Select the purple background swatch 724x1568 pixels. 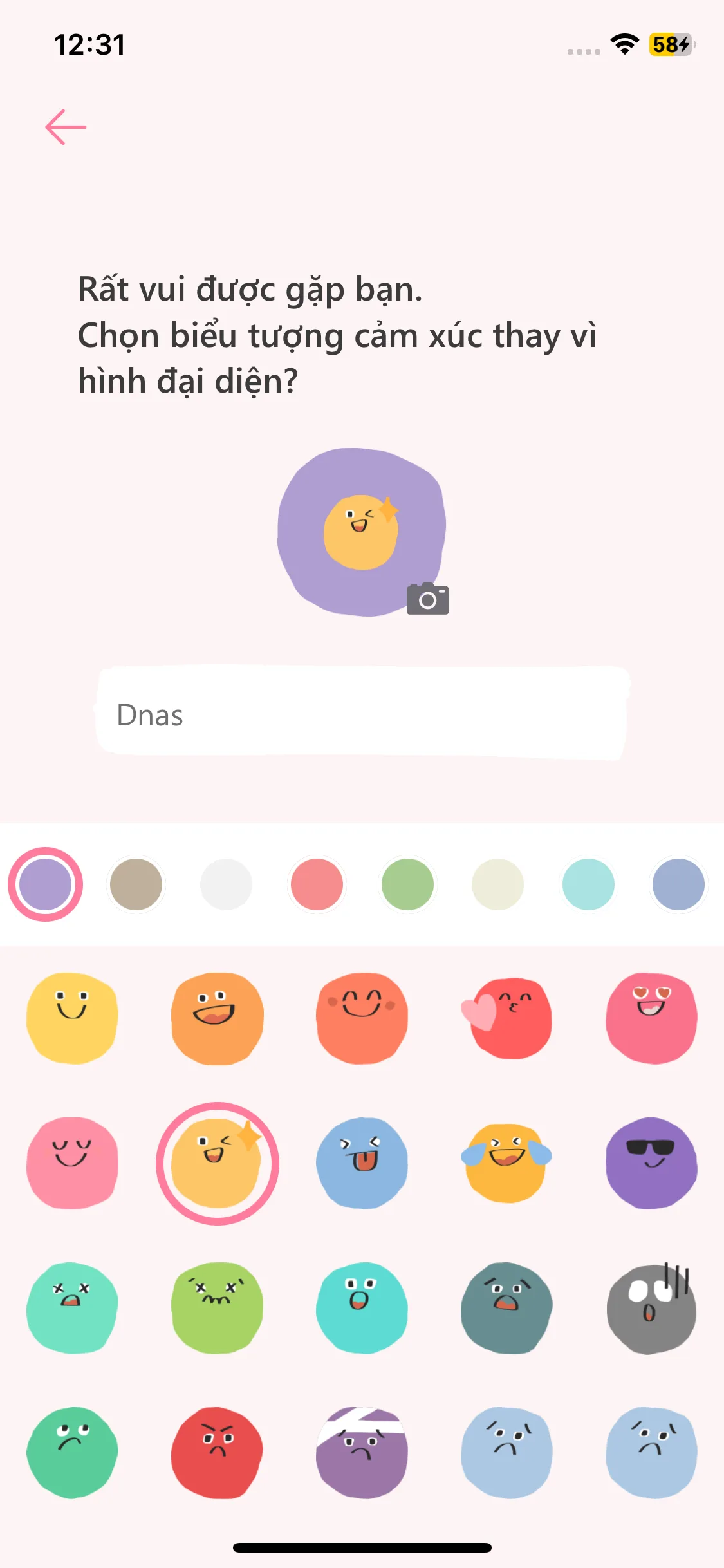(45, 884)
